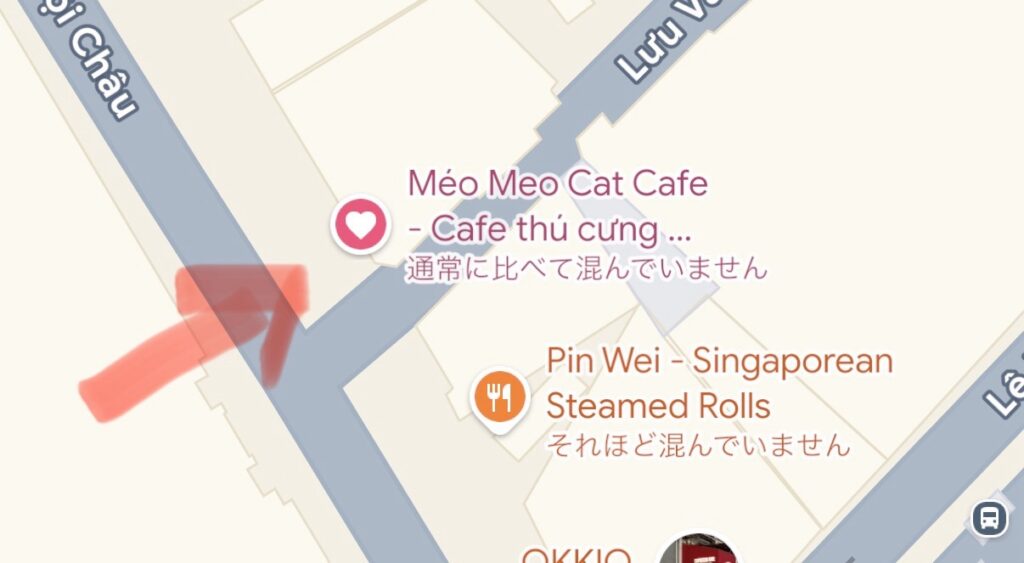Screen dimensions: 1024x563
Task: Select Pin Wei Singaporean Steamed Rolls restaurant marker
Action: click(501, 397)
